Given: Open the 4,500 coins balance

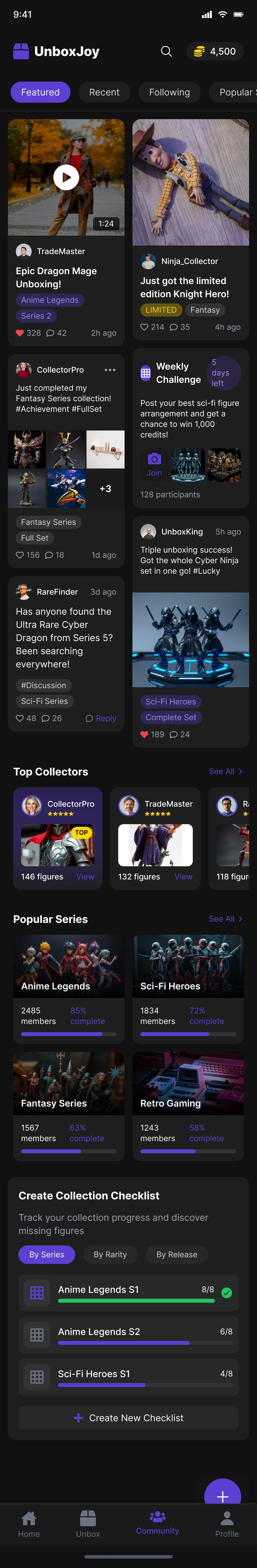Looking at the screenshot, I should (215, 52).
